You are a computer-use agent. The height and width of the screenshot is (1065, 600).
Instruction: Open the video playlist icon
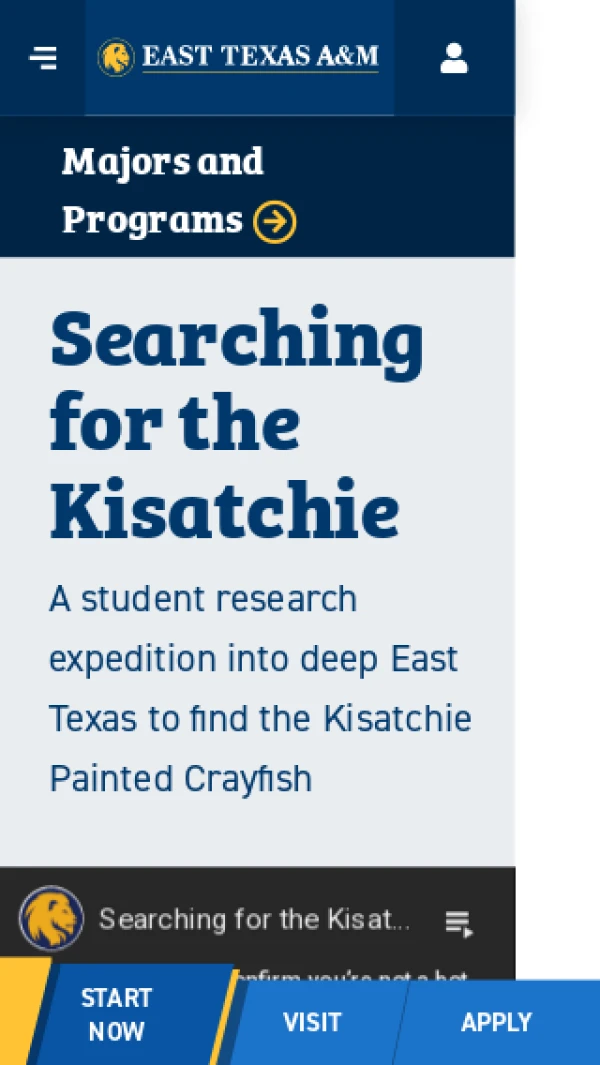[x=458, y=923]
